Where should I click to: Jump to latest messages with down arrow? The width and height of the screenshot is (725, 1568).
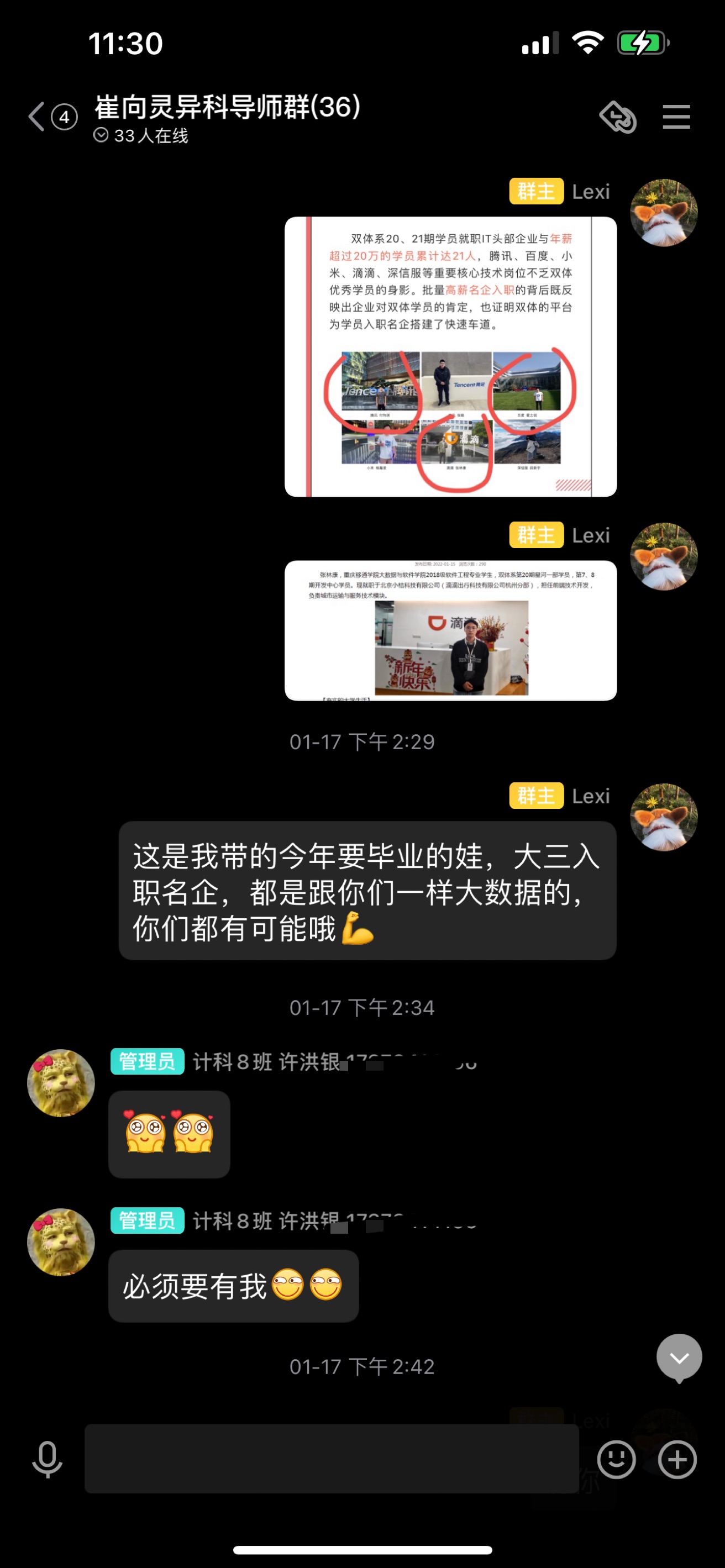(x=679, y=1357)
